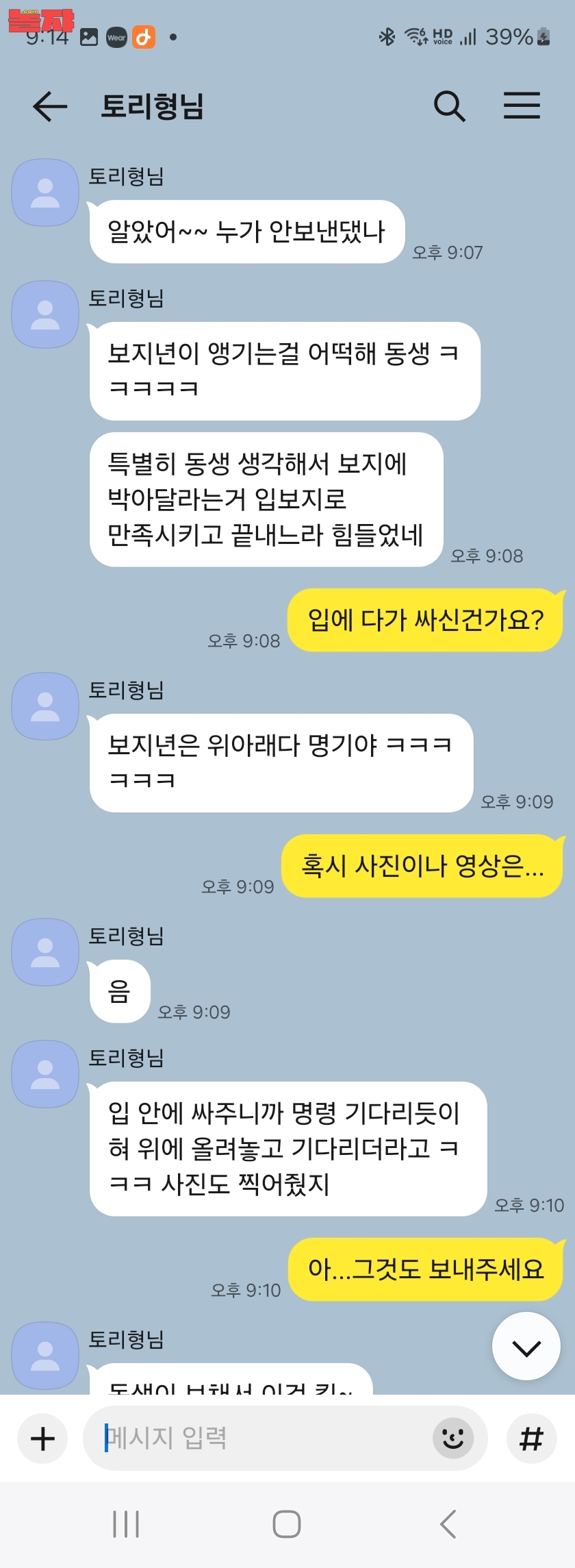Open the emoticon picker
This screenshot has height=1568, width=575.
[x=452, y=1438]
